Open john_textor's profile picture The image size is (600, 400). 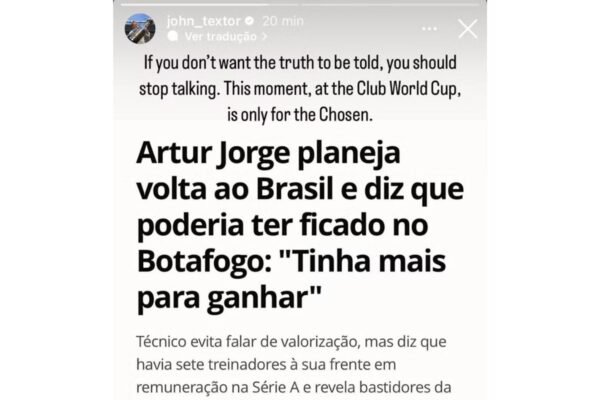(x=139, y=28)
